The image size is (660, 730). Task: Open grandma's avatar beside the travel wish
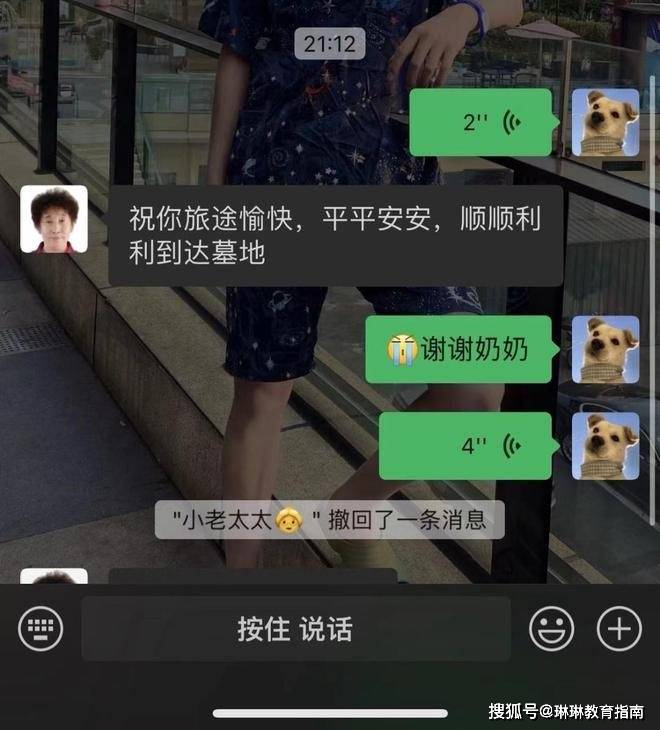tap(54, 219)
